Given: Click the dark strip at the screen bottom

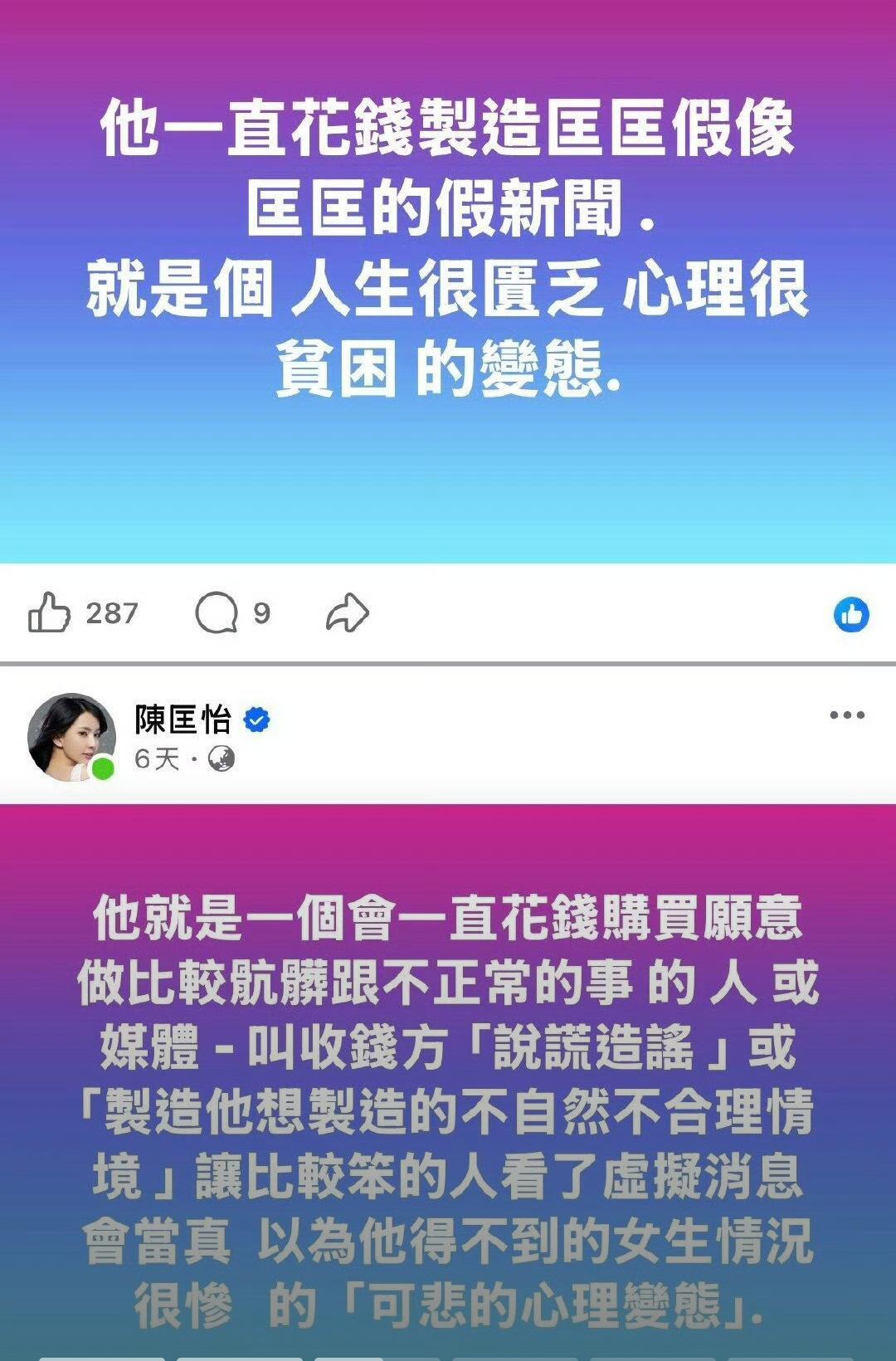Looking at the screenshot, I should (448, 1355).
